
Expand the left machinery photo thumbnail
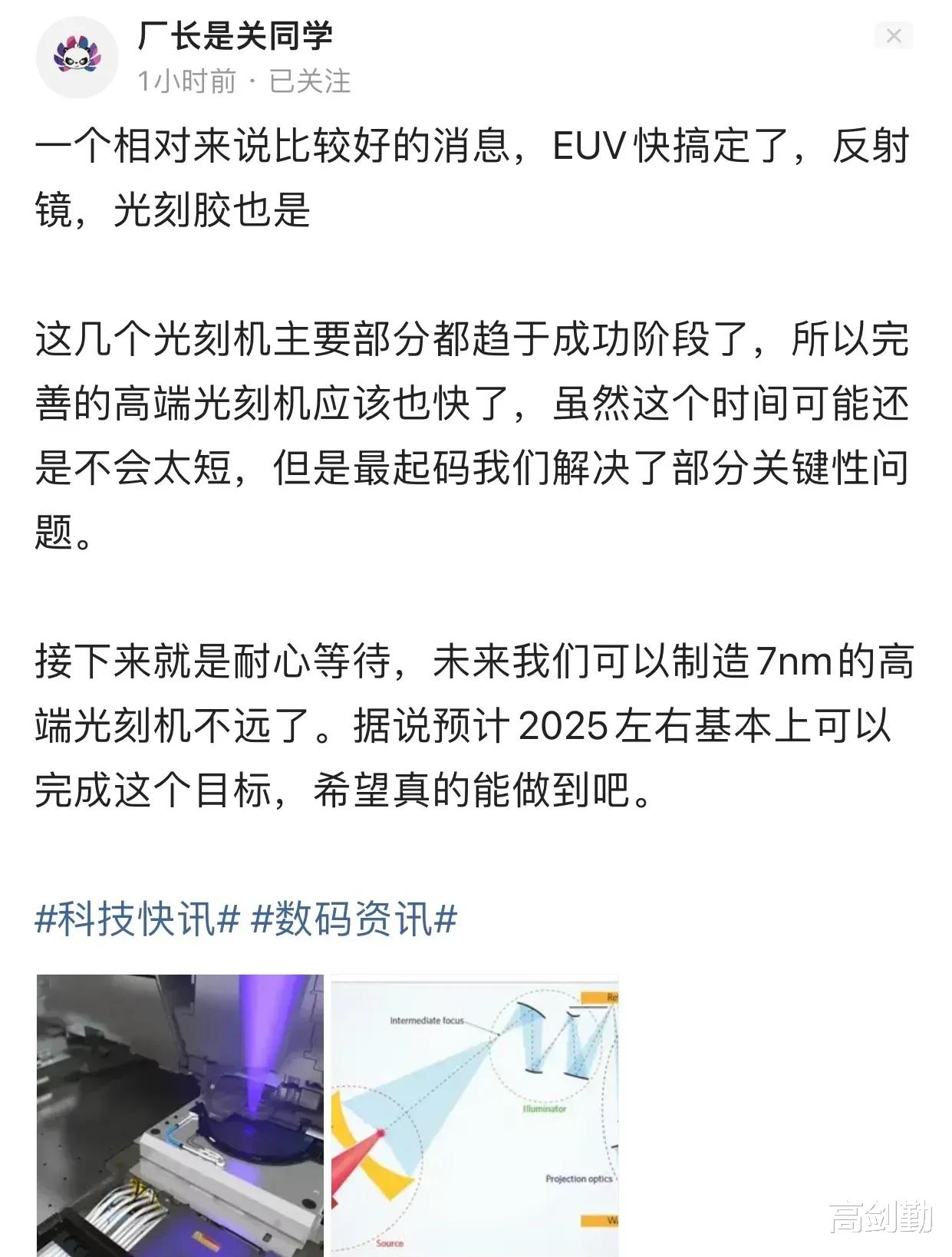click(180, 1113)
